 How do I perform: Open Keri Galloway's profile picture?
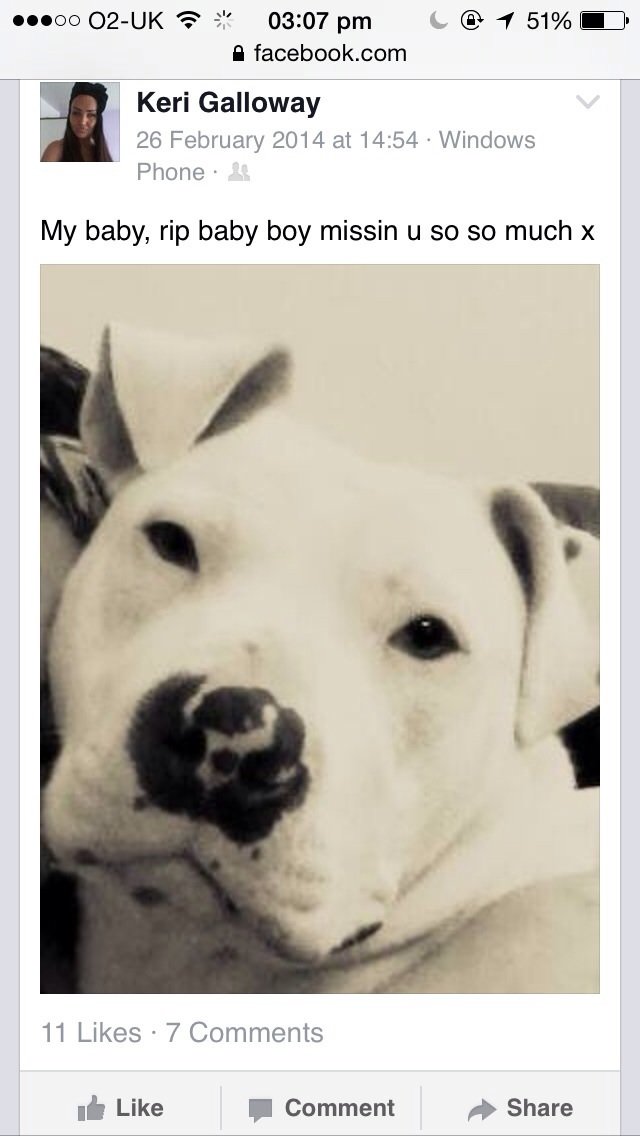click(80, 122)
